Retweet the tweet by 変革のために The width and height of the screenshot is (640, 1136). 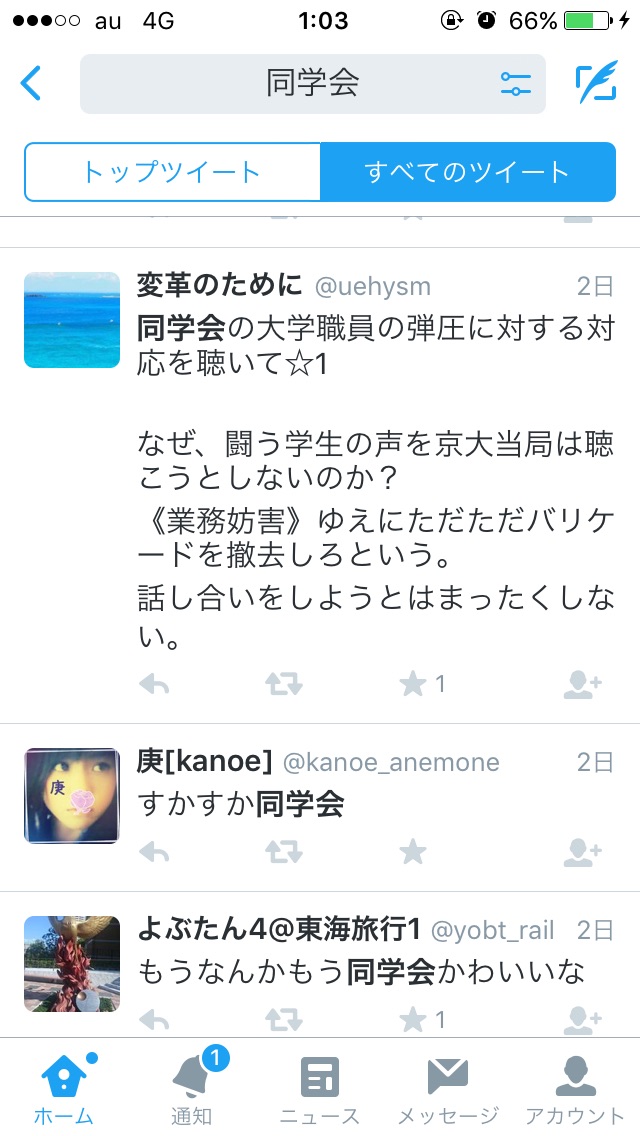pos(283,684)
